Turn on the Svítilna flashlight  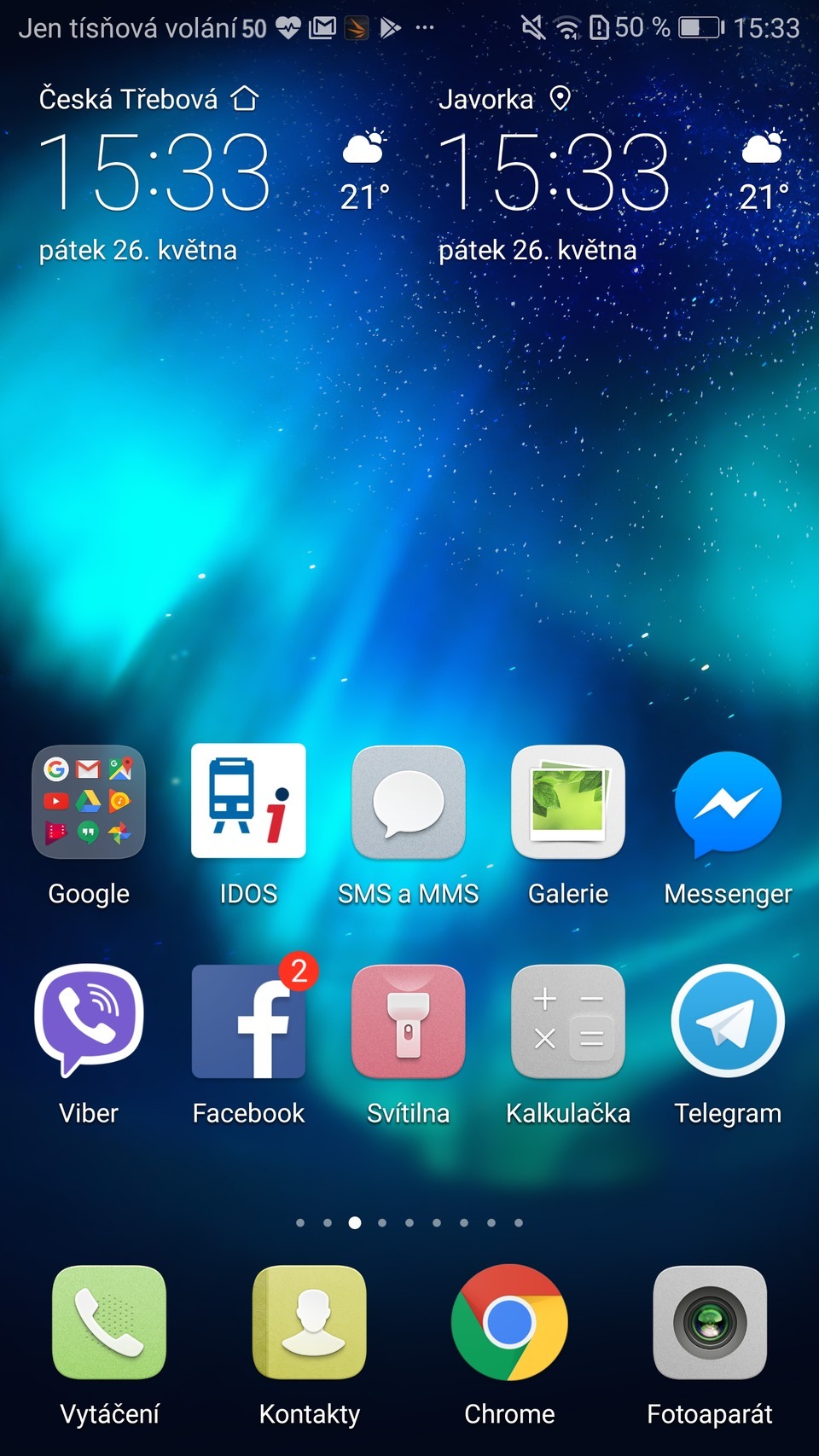[x=408, y=1021]
